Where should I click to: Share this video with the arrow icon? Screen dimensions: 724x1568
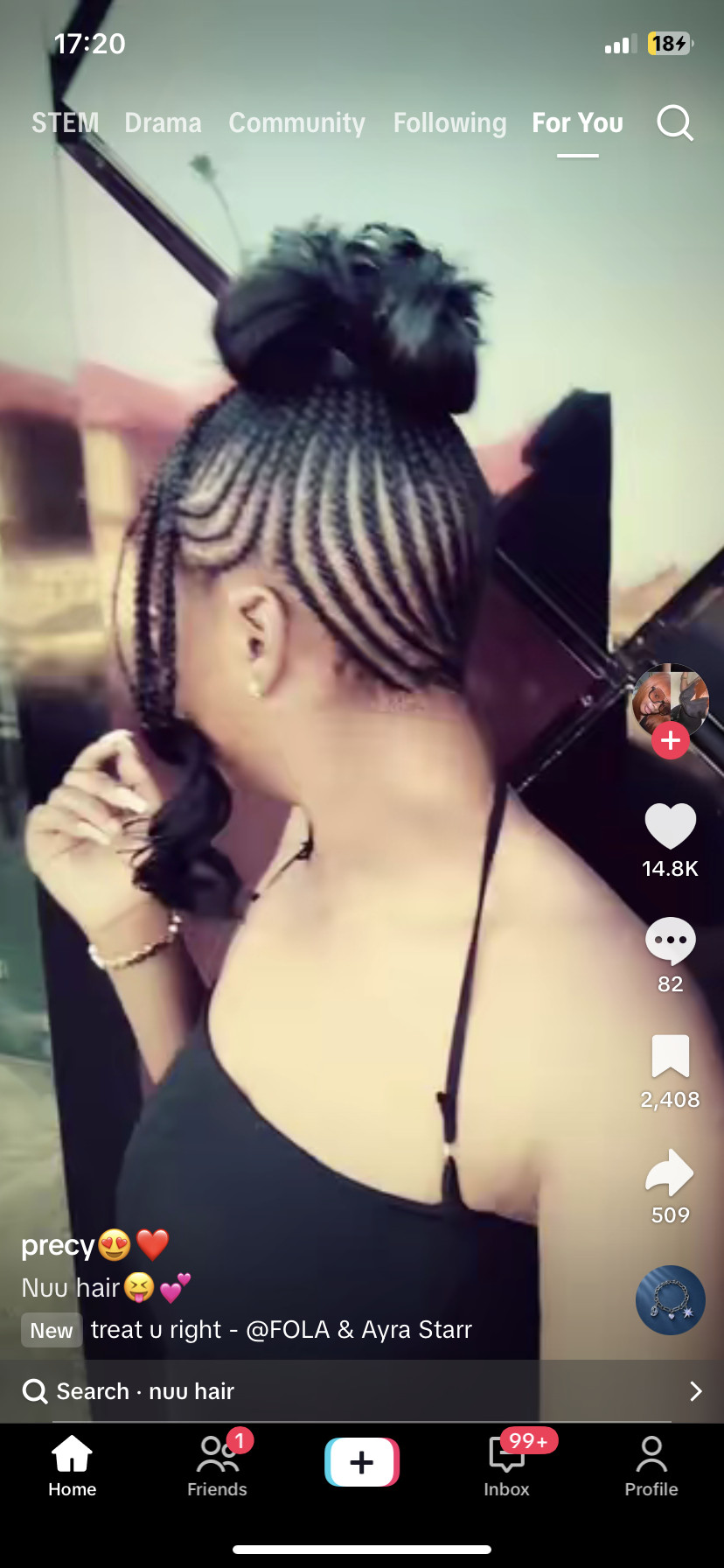(x=670, y=1172)
